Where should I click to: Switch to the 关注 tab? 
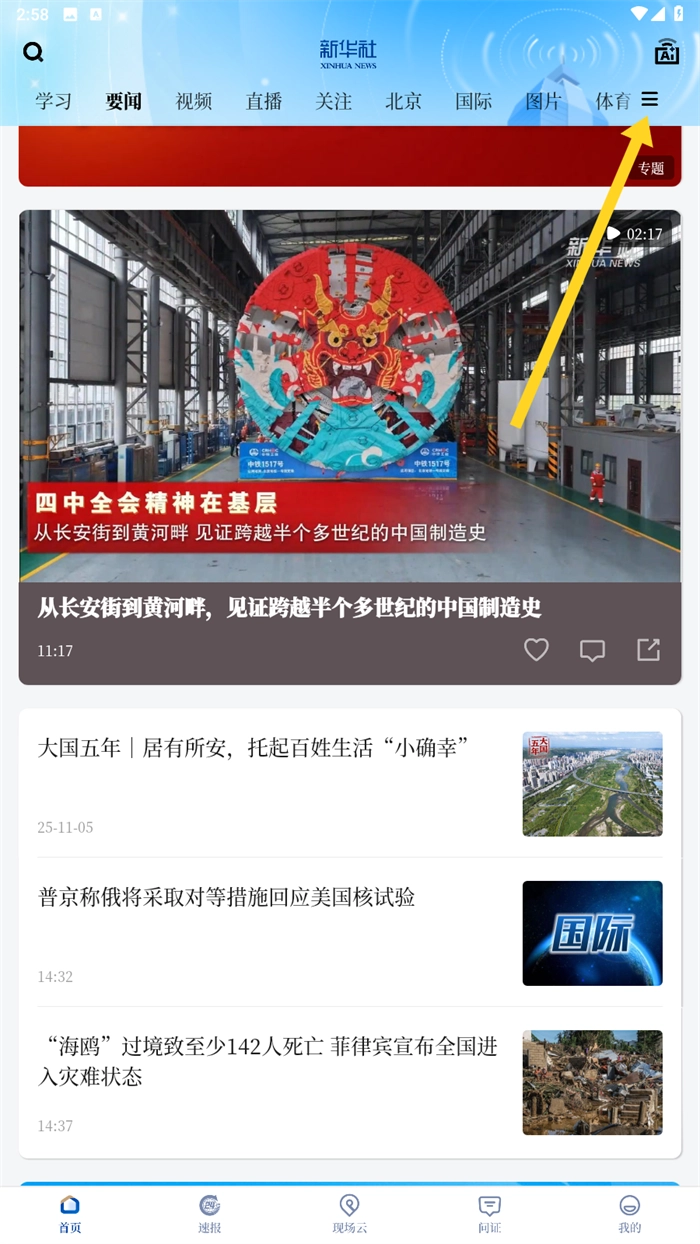click(x=334, y=101)
